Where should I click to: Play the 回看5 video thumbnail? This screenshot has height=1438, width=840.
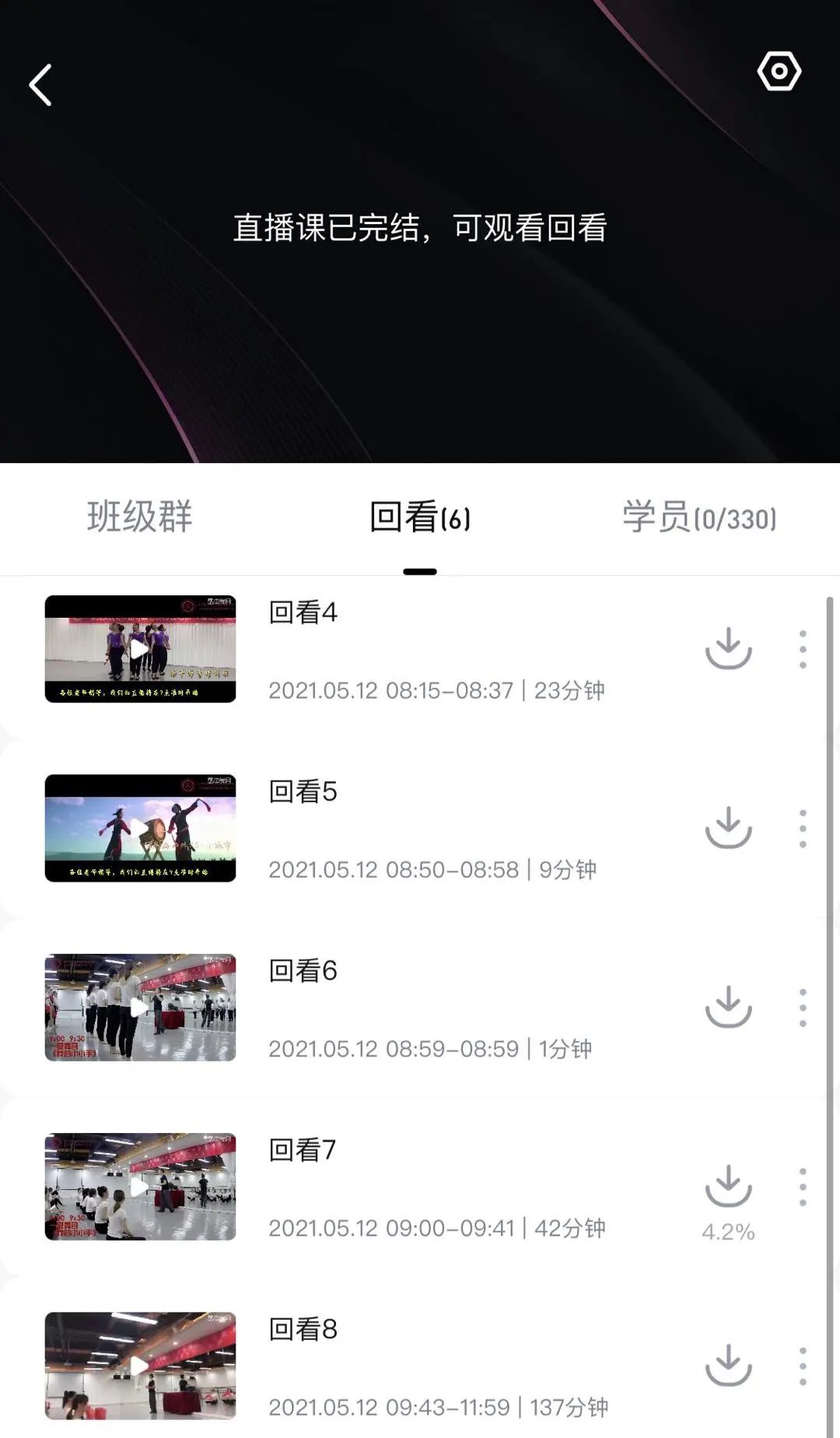[140, 828]
